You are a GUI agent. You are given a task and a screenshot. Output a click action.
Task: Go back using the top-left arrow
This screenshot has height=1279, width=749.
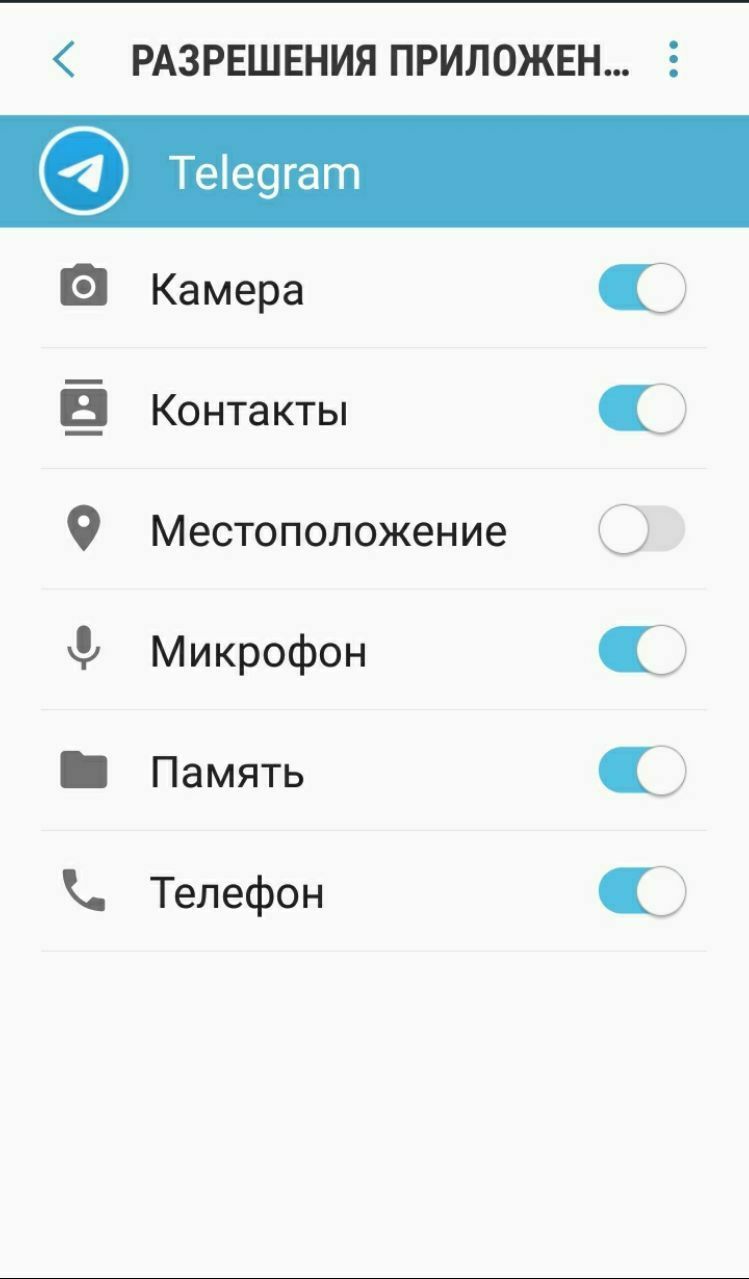click(x=64, y=60)
